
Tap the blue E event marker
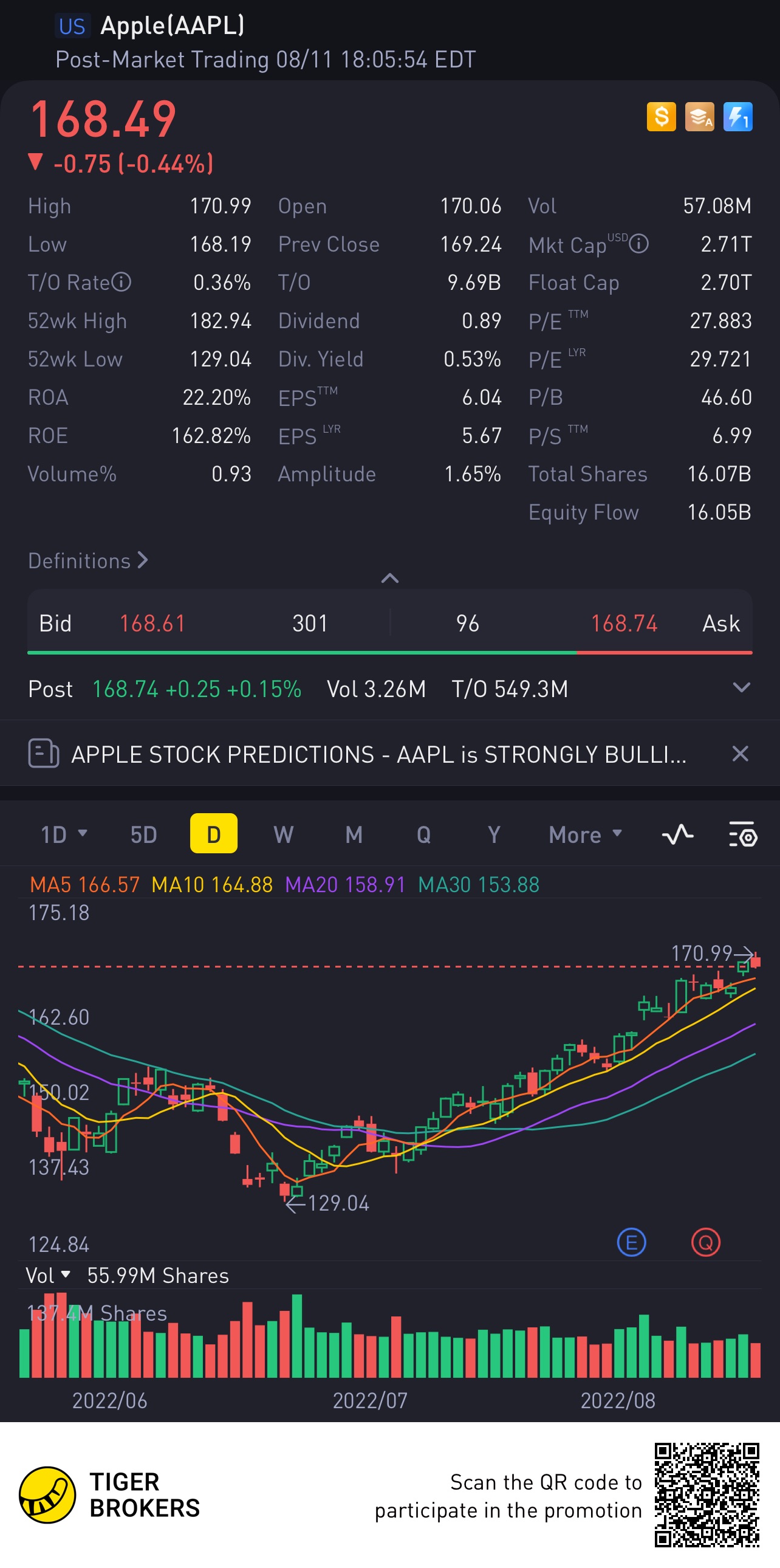(632, 1242)
